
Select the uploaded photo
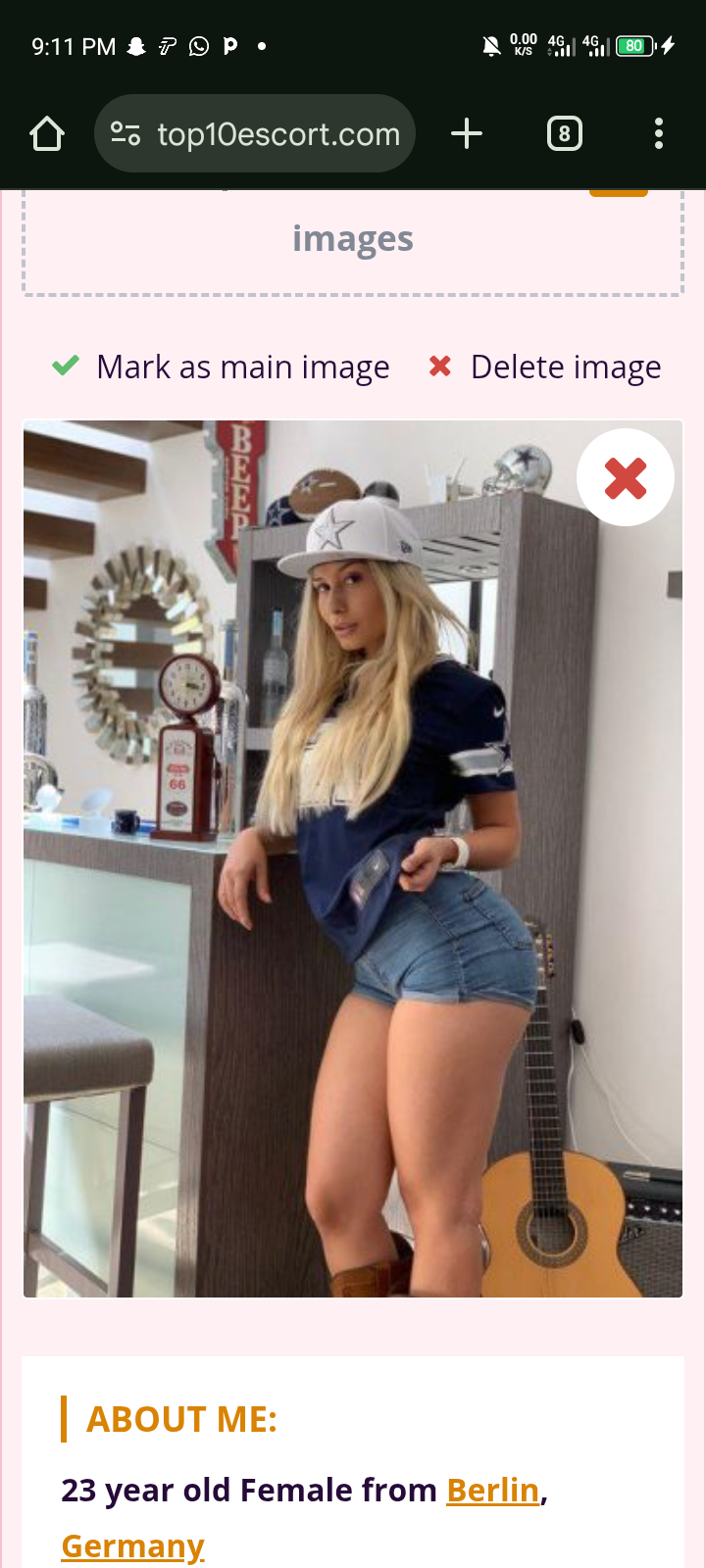[x=353, y=858]
